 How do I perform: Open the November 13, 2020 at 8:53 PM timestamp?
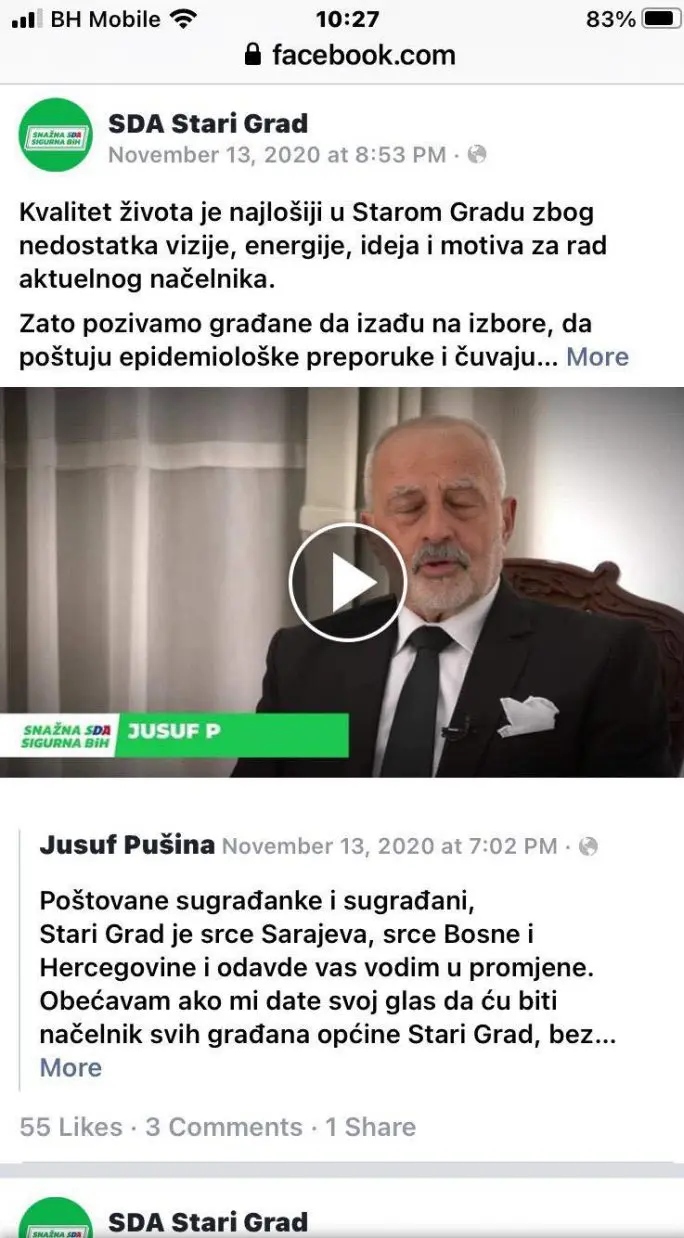277,155
